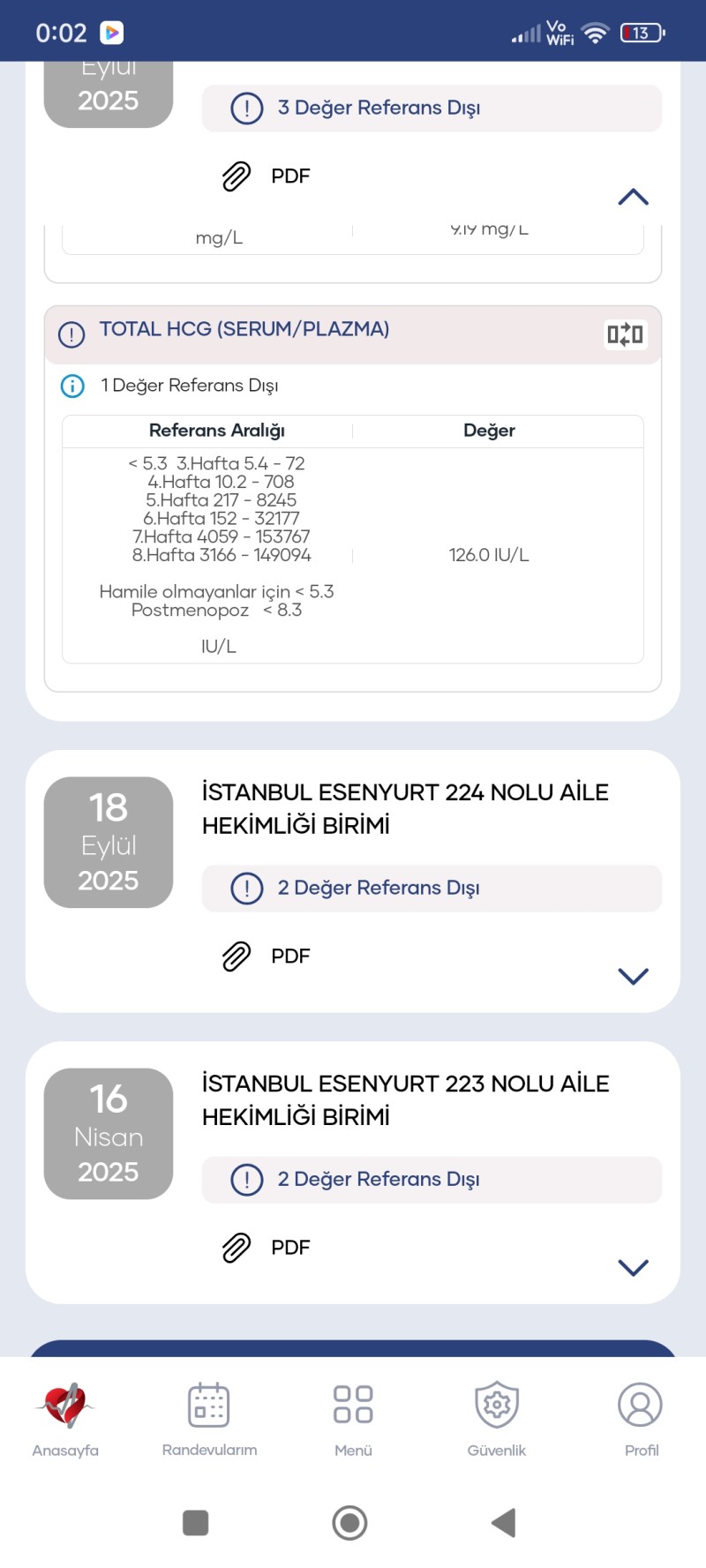Viewport: 706px width, 1568px height.
Task: Expand the 16 Nisan 2025 result card
Action: 633,1267
